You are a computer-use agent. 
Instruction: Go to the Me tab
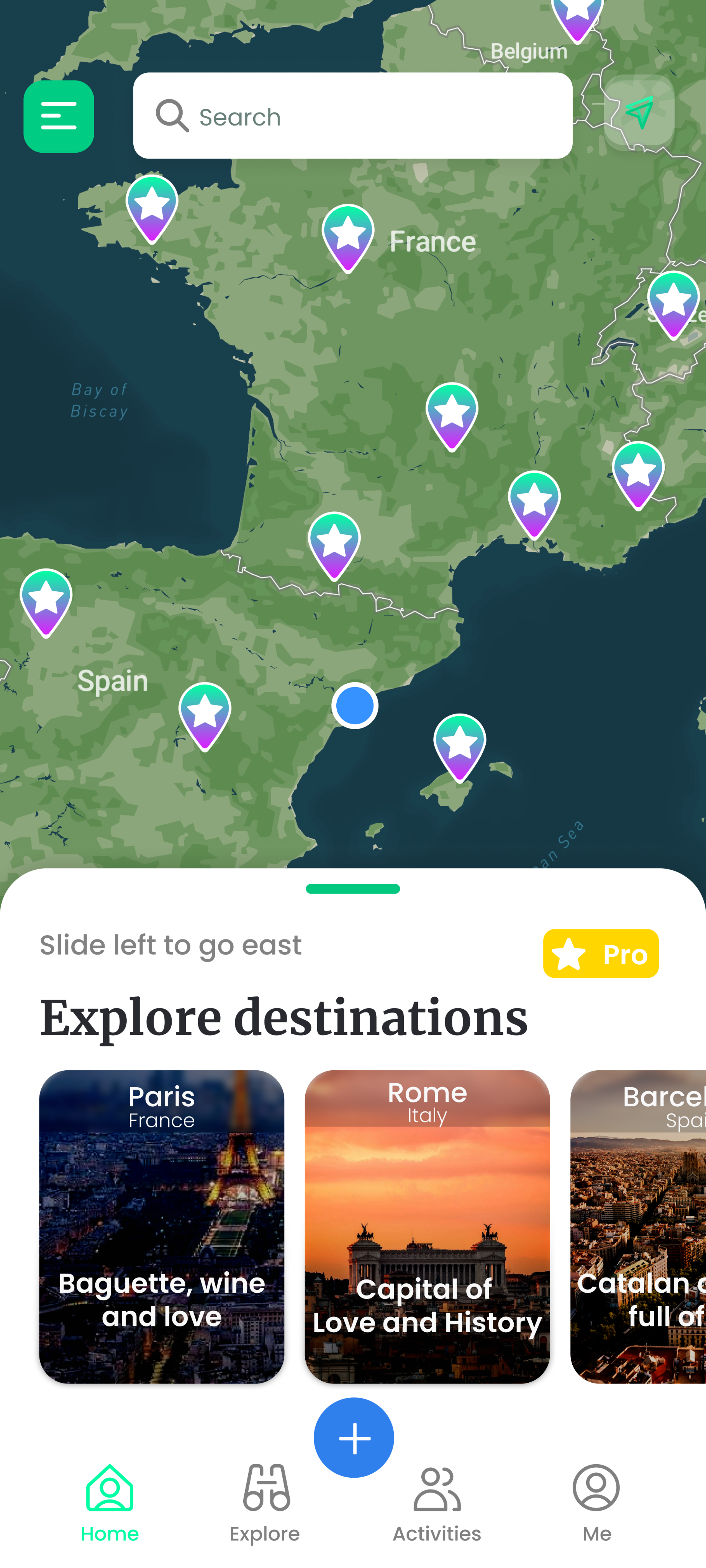pos(596,1503)
